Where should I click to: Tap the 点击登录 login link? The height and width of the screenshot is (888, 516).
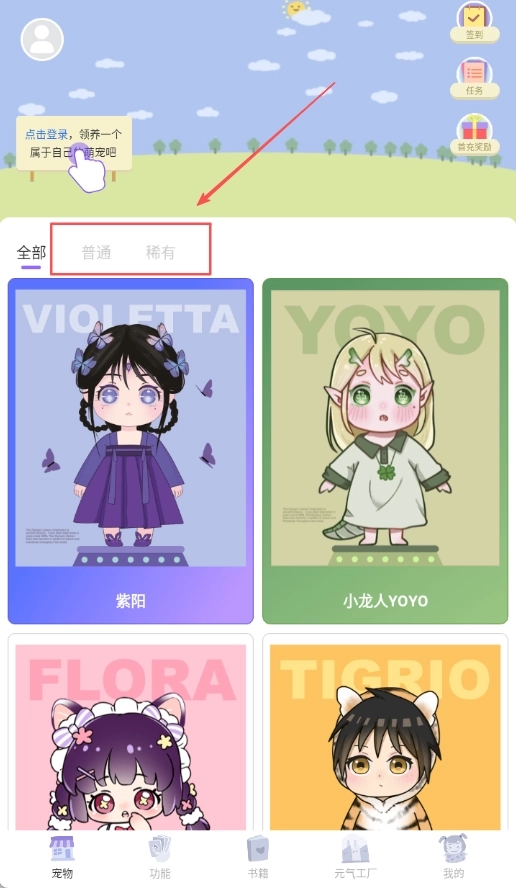click(46, 135)
